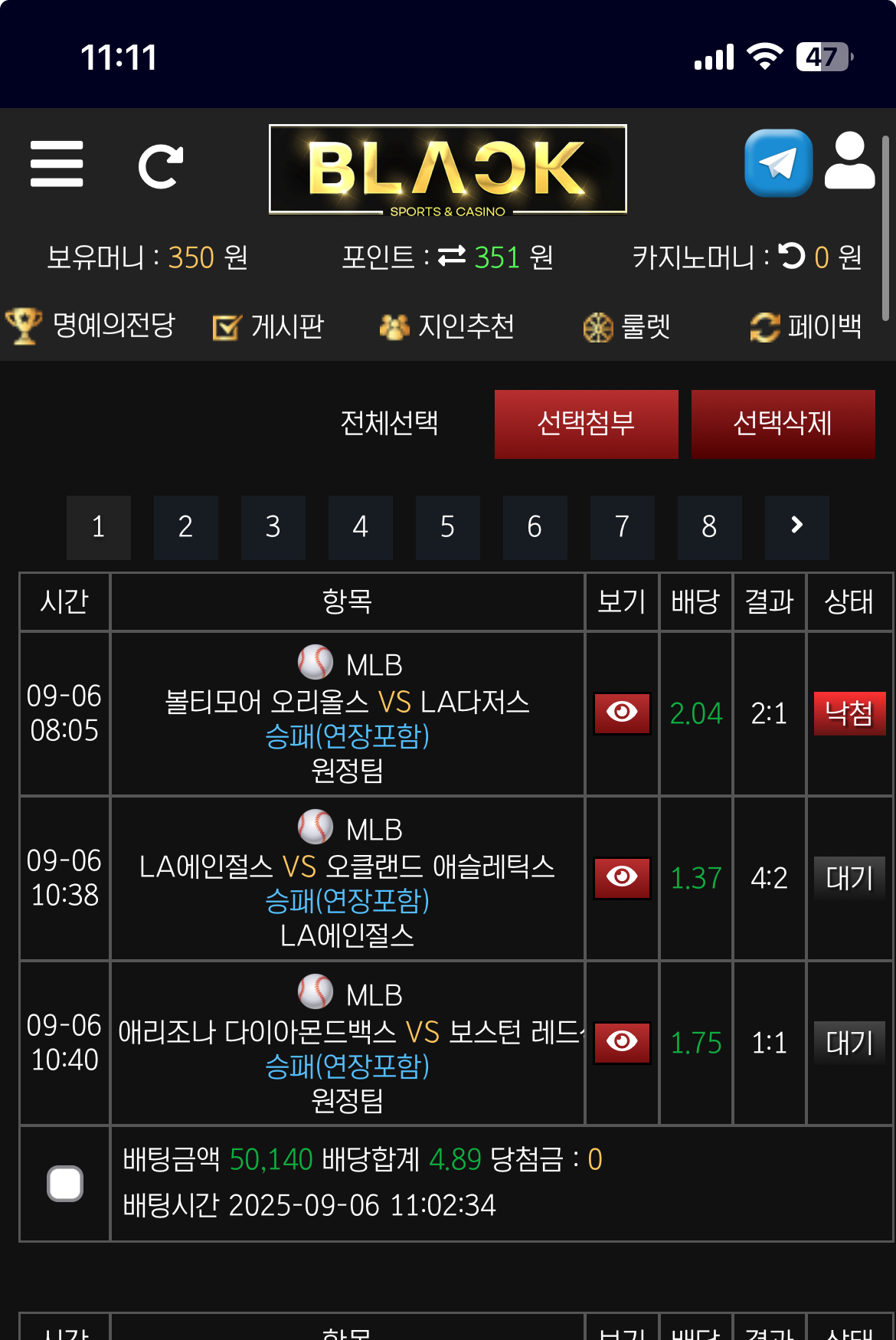This screenshot has height=1340, width=896.
Task: Go to page 2
Action: tap(185, 527)
